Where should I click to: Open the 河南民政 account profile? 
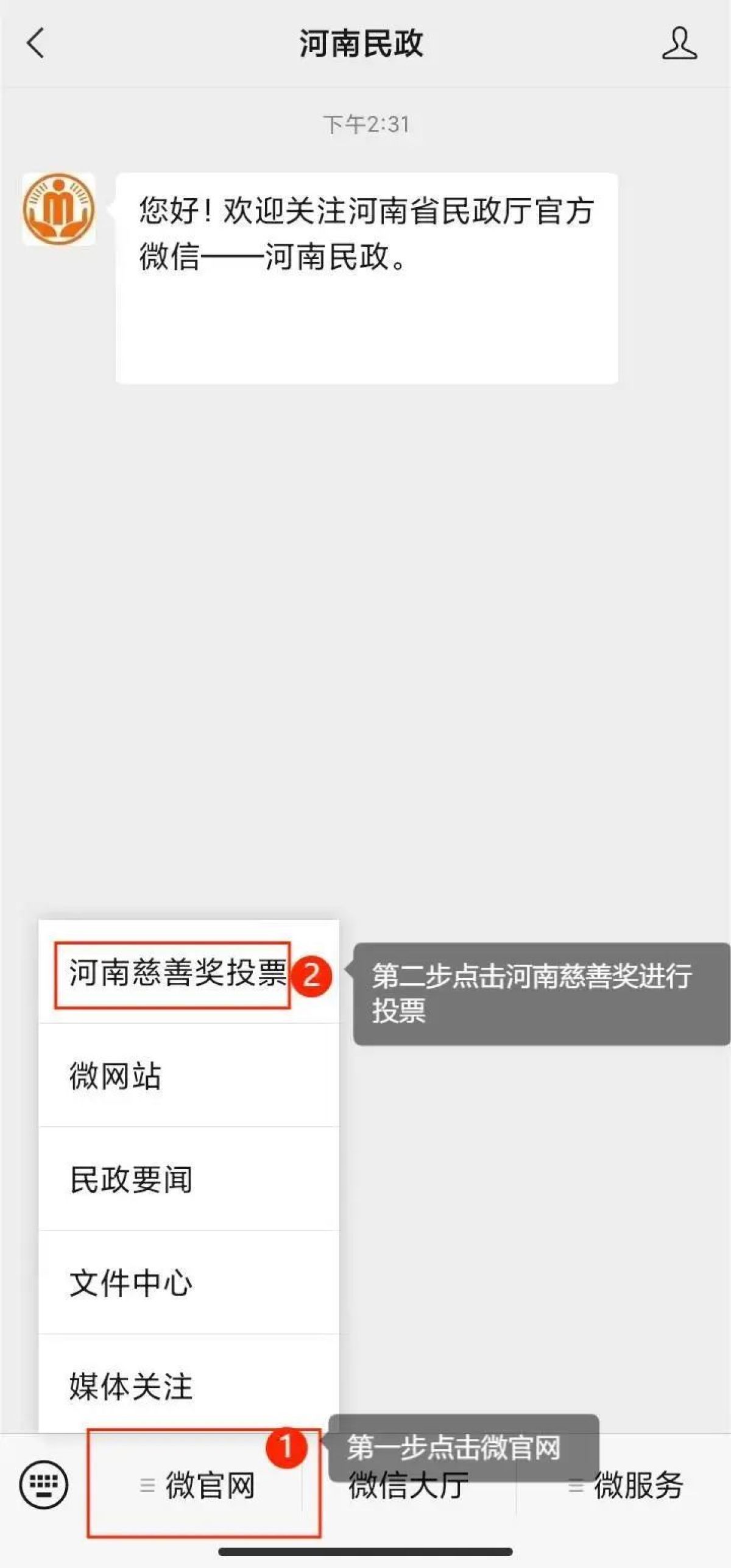(x=679, y=44)
